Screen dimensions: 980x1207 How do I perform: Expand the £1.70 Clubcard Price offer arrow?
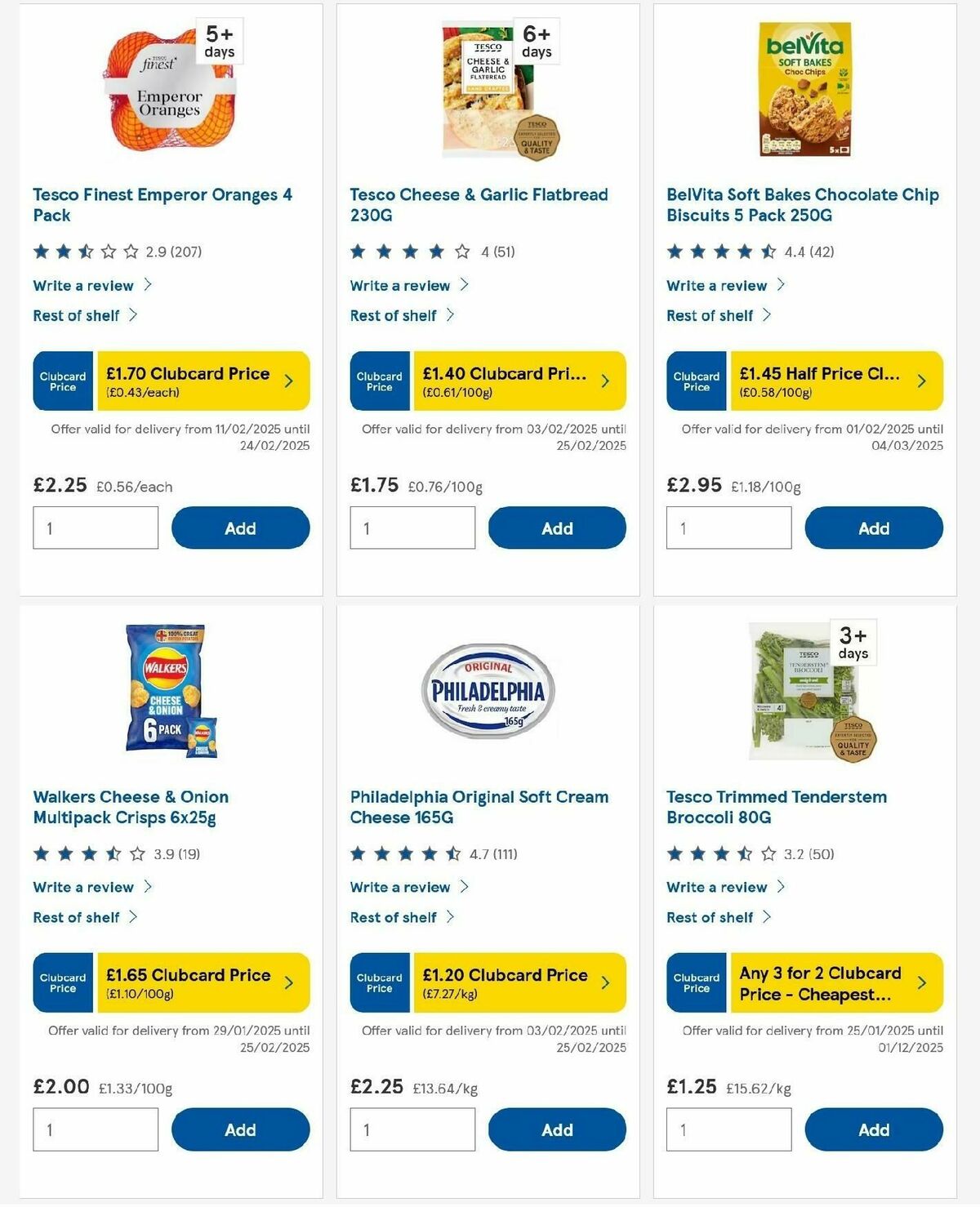tap(287, 381)
